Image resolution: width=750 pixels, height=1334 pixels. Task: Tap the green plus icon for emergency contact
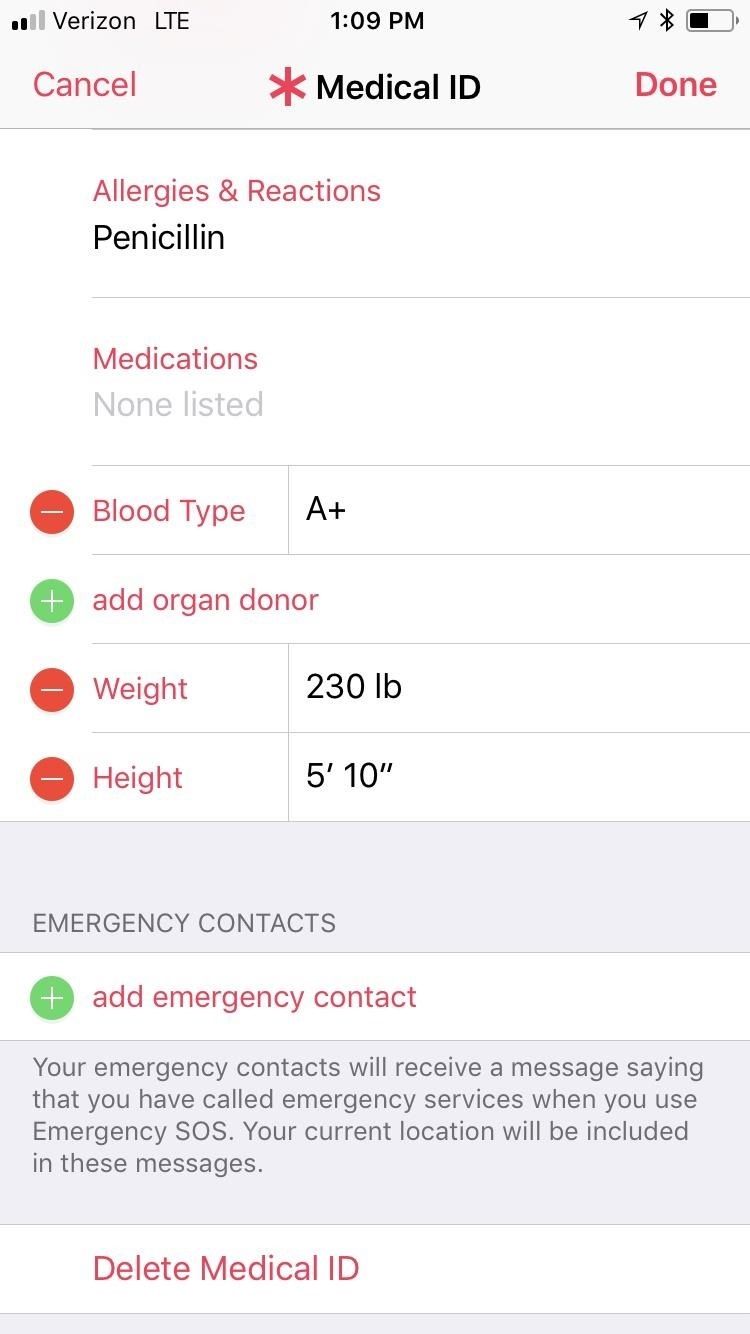pos(51,997)
